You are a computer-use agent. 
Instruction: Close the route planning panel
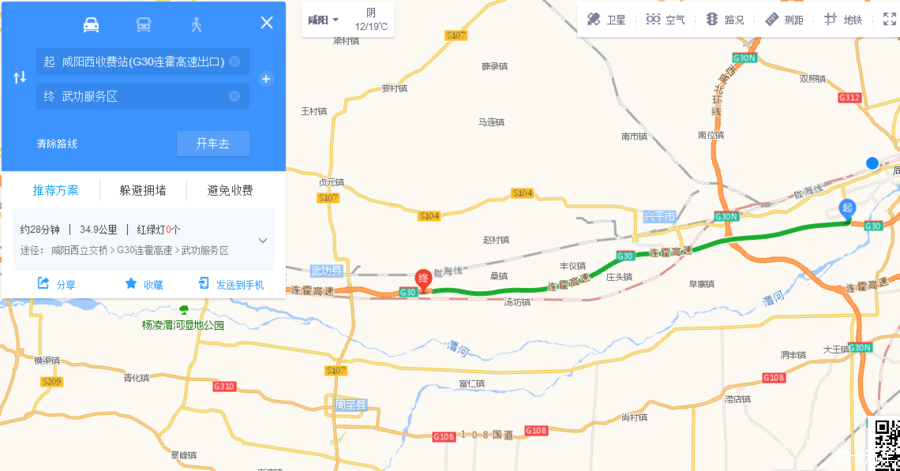coord(266,23)
